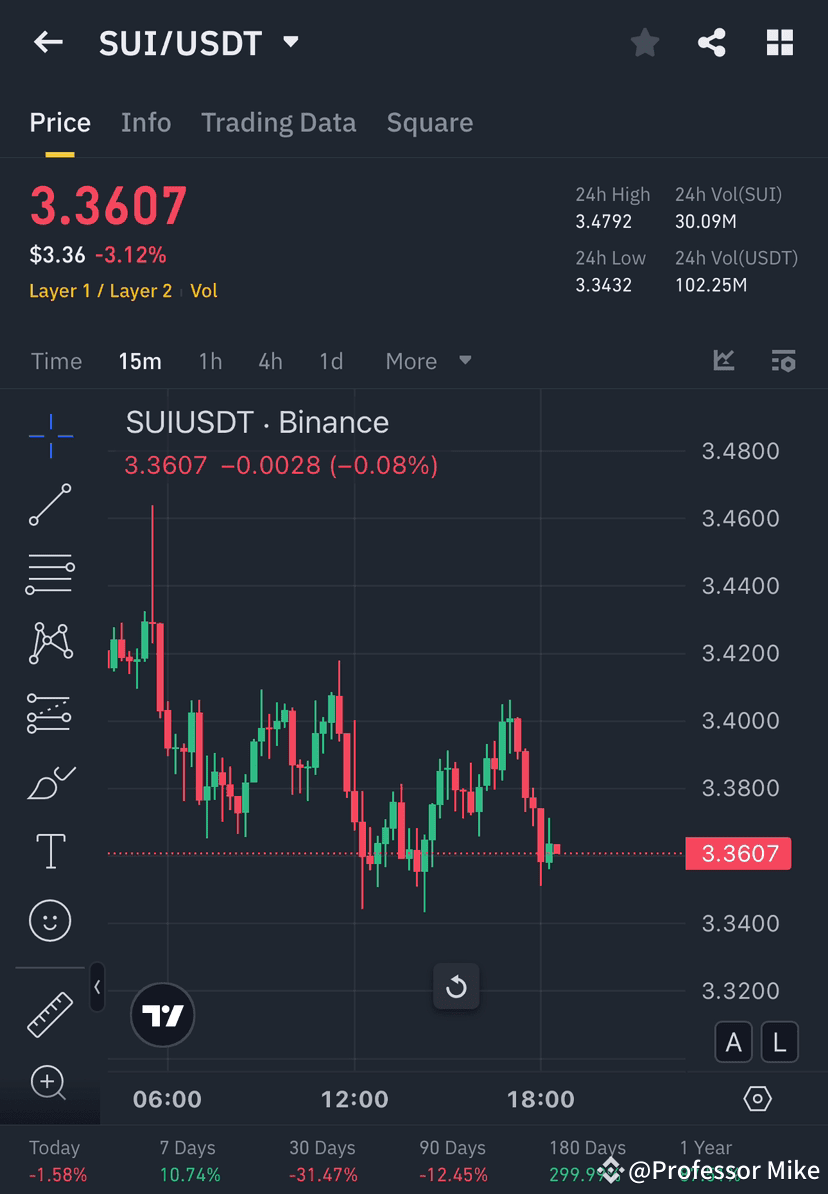
Task: Select the text annotation tool
Action: pos(50,850)
